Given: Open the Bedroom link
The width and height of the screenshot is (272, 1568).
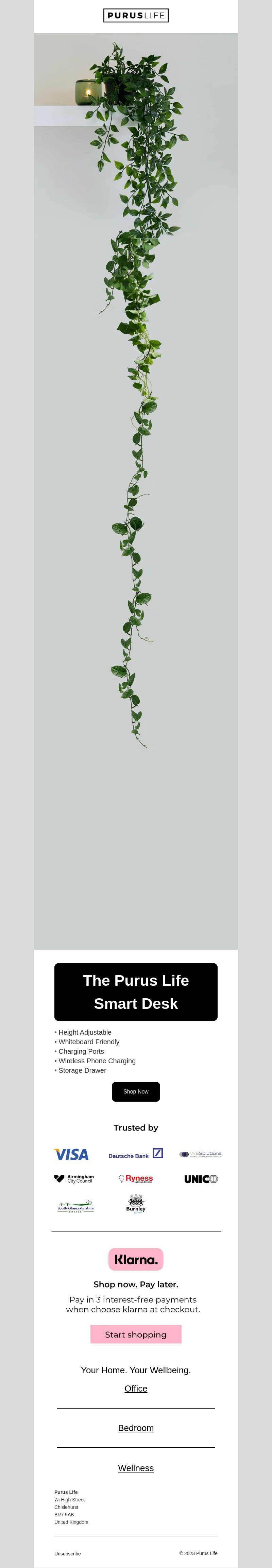Looking at the screenshot, I should click(x=136, y=1428).
